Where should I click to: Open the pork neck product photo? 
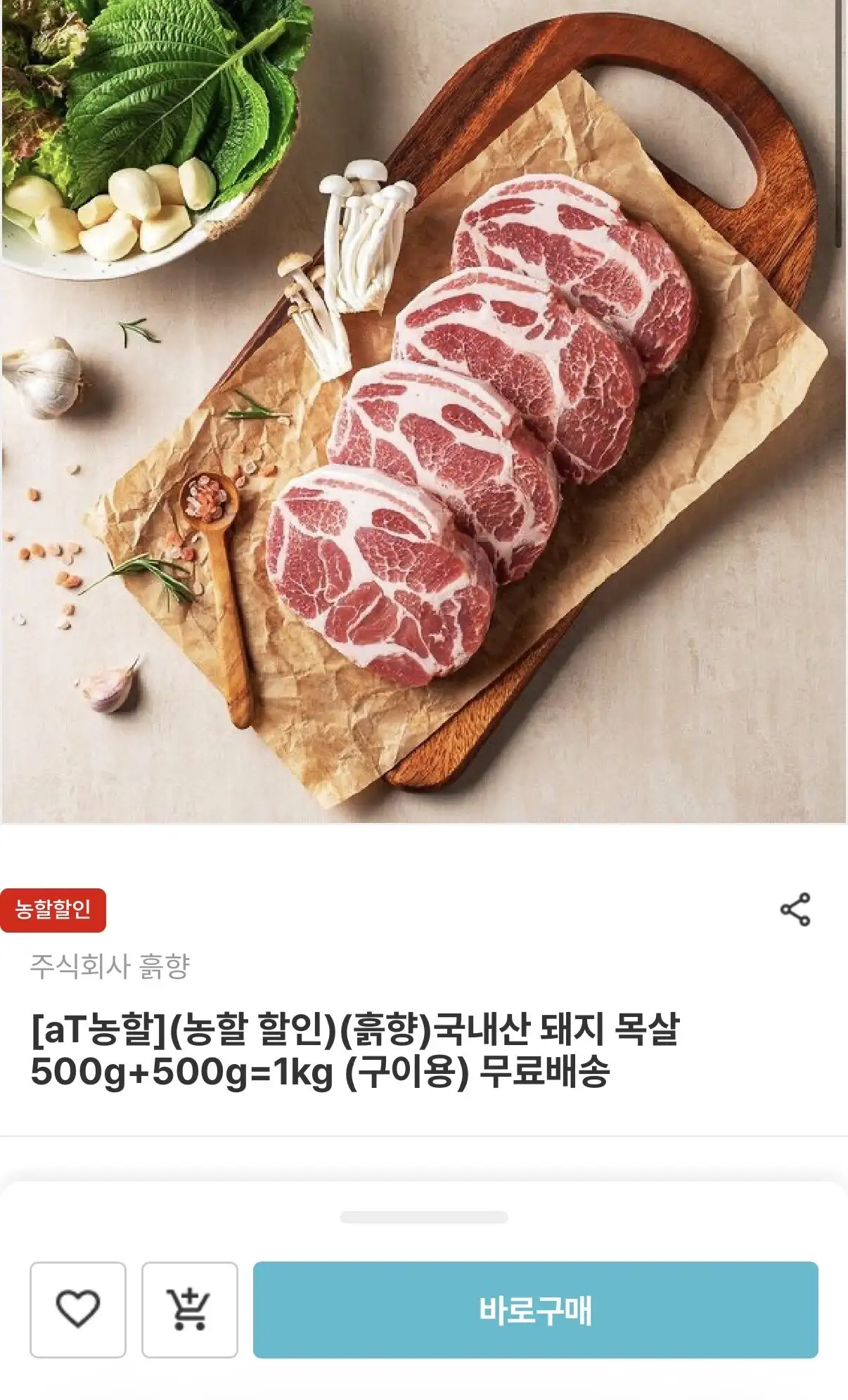point(424,411)
